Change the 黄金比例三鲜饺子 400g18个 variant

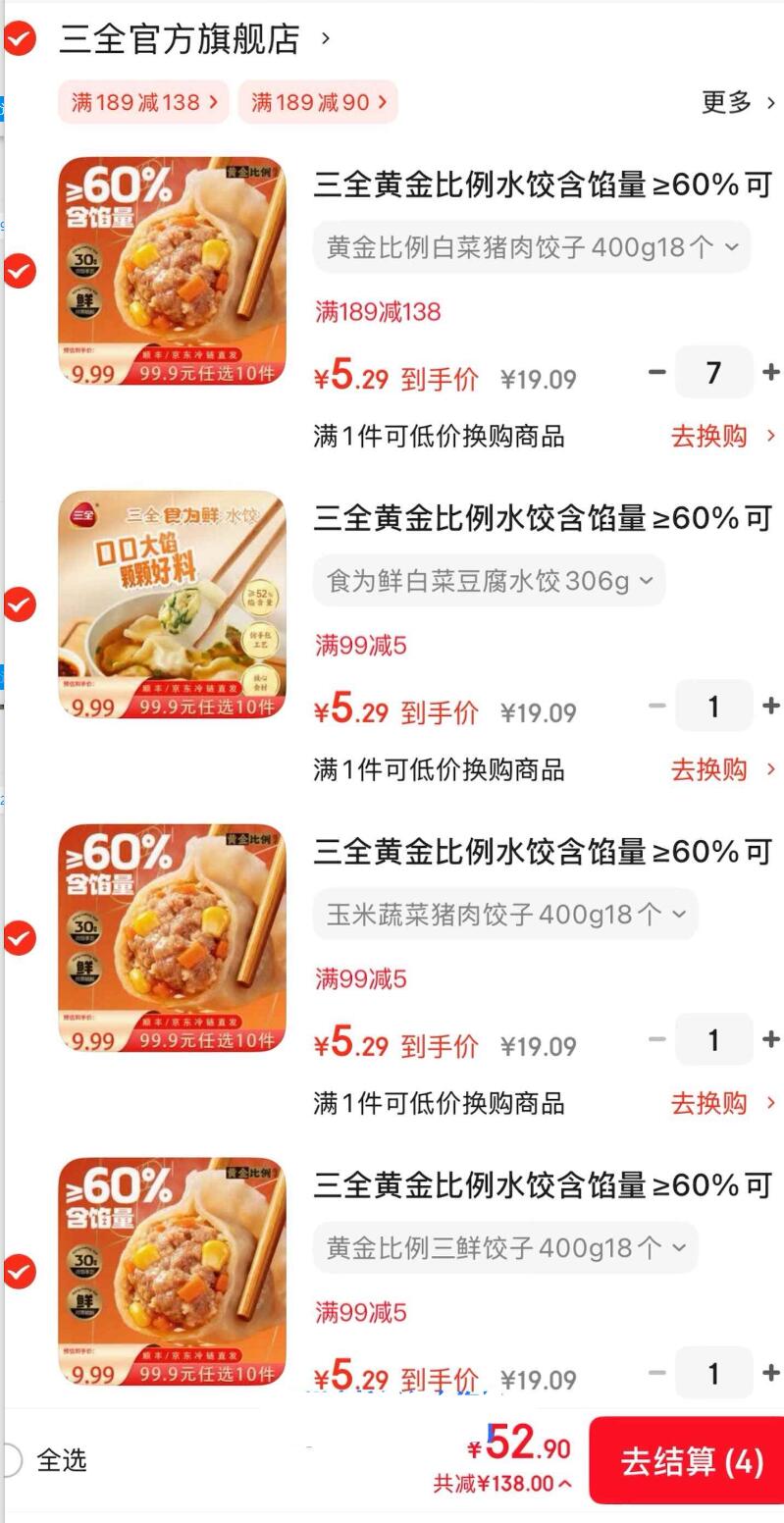click(x=505, y=1248)
